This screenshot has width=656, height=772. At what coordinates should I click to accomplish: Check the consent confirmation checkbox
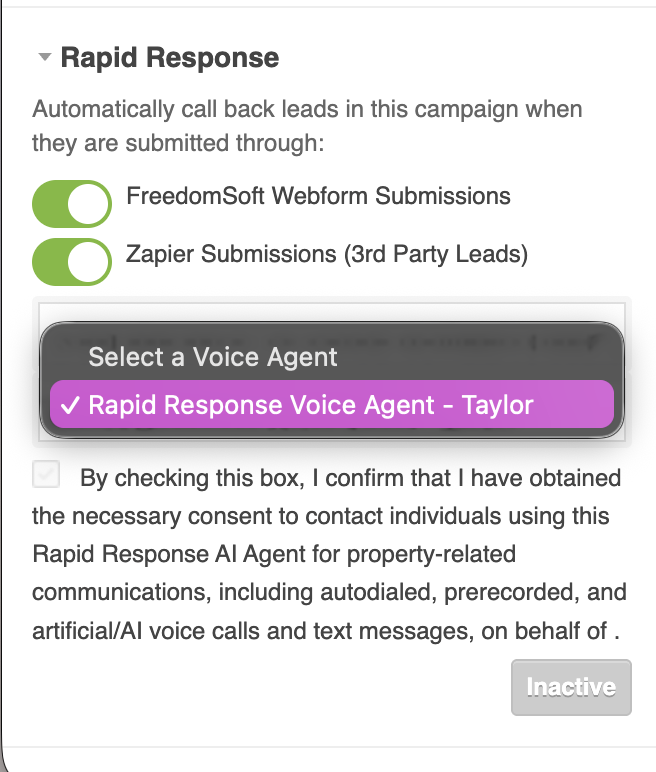(47, 476)
